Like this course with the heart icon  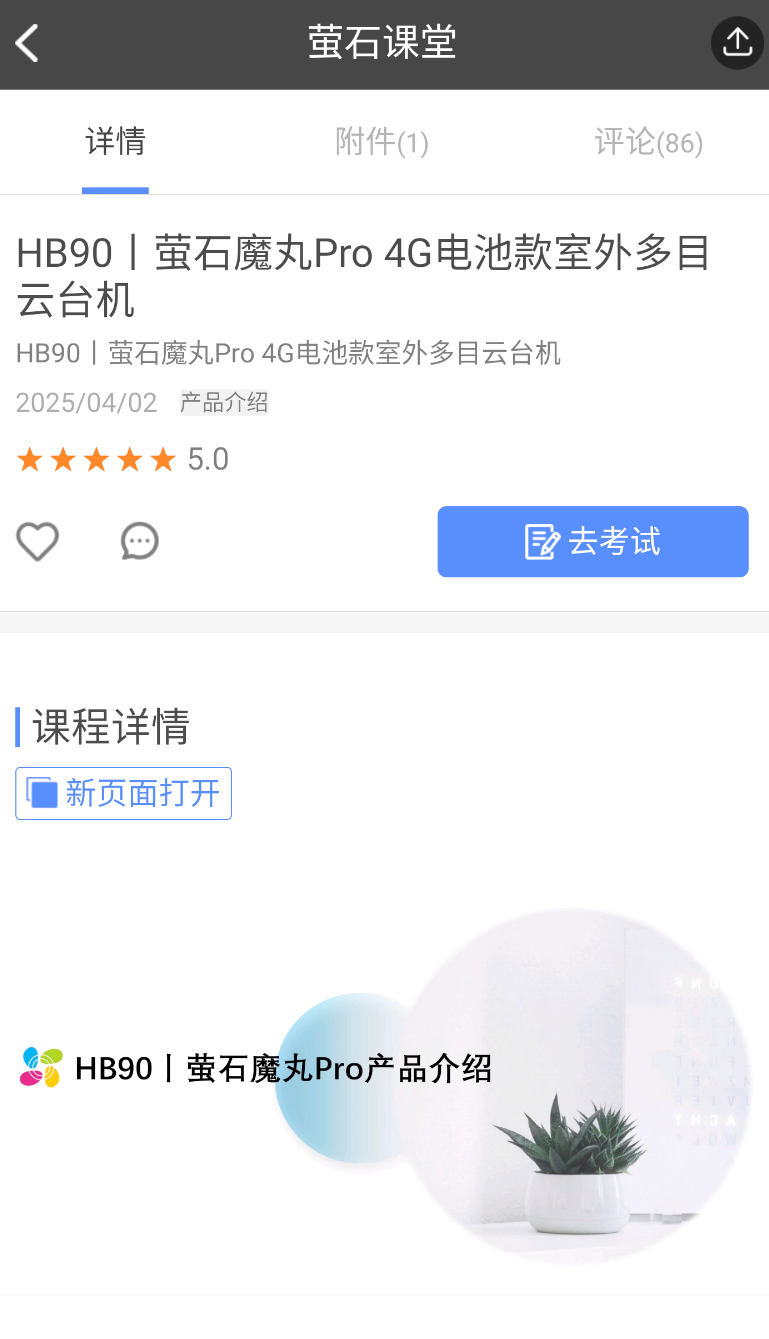coord(38,542)
